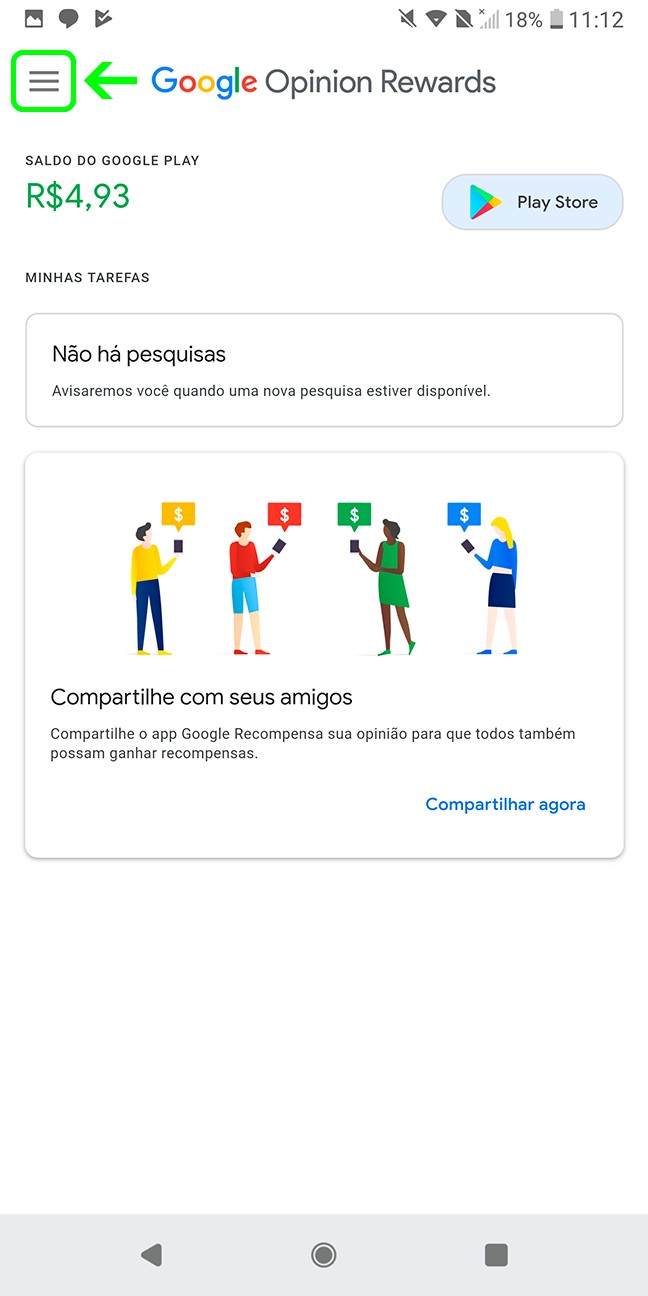Screen dimensions: 648x1296
Task: Open the hamburger drawer menu
Action: pyautogui.click(x=43, y=81)
